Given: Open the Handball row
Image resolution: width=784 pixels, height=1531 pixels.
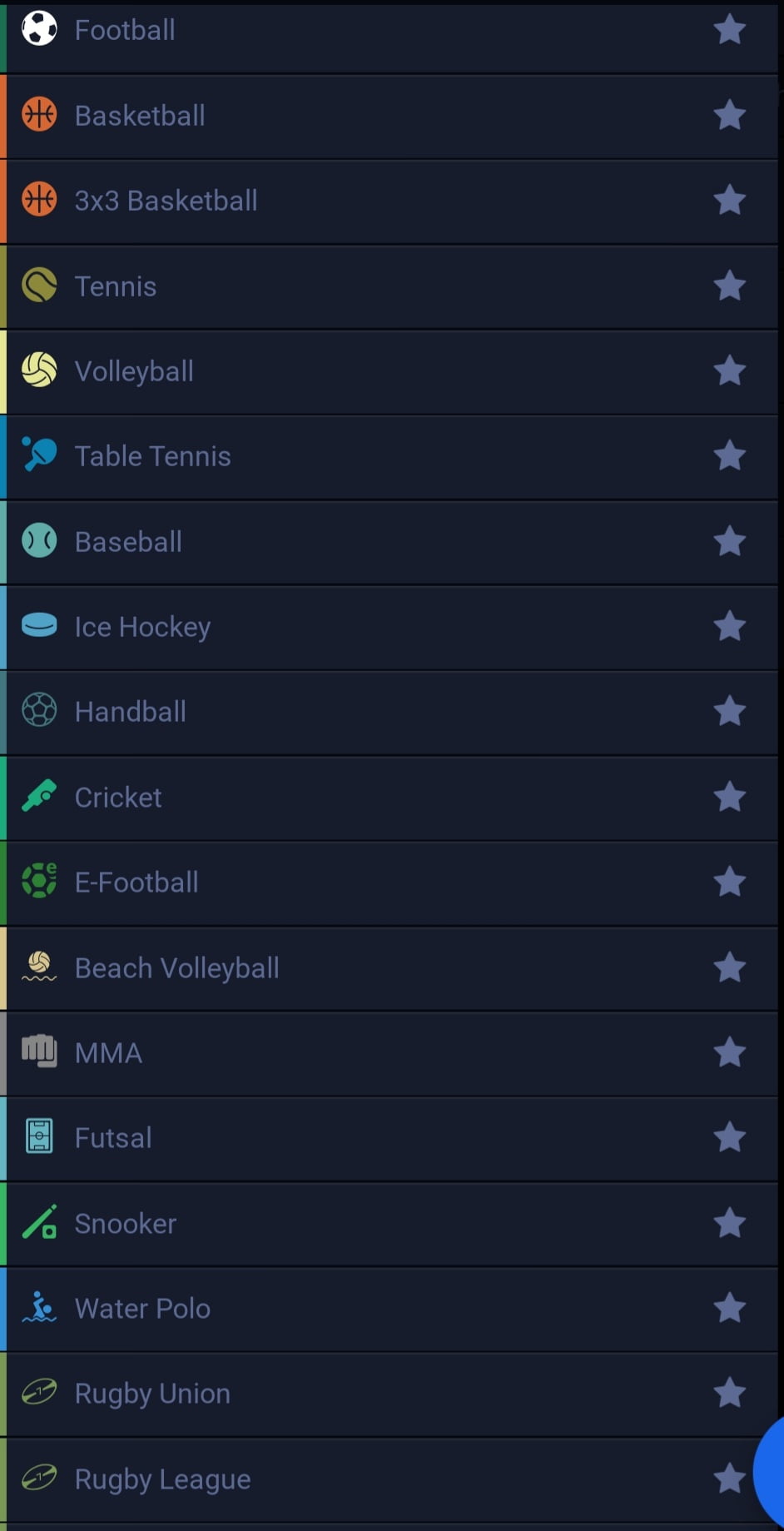Looking at the screenshot, I should [x=131, y=712].
